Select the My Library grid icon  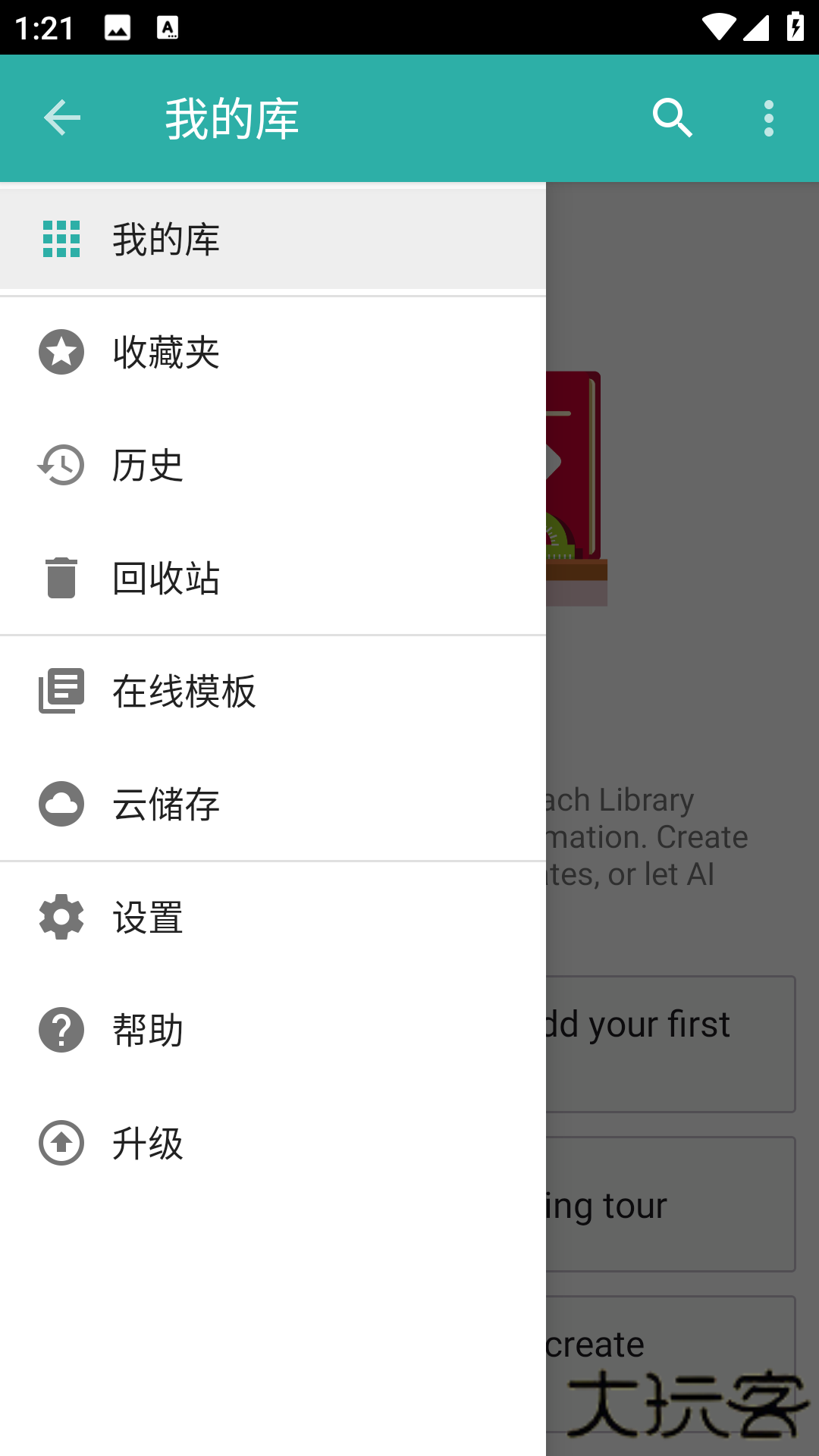[61, 237]
